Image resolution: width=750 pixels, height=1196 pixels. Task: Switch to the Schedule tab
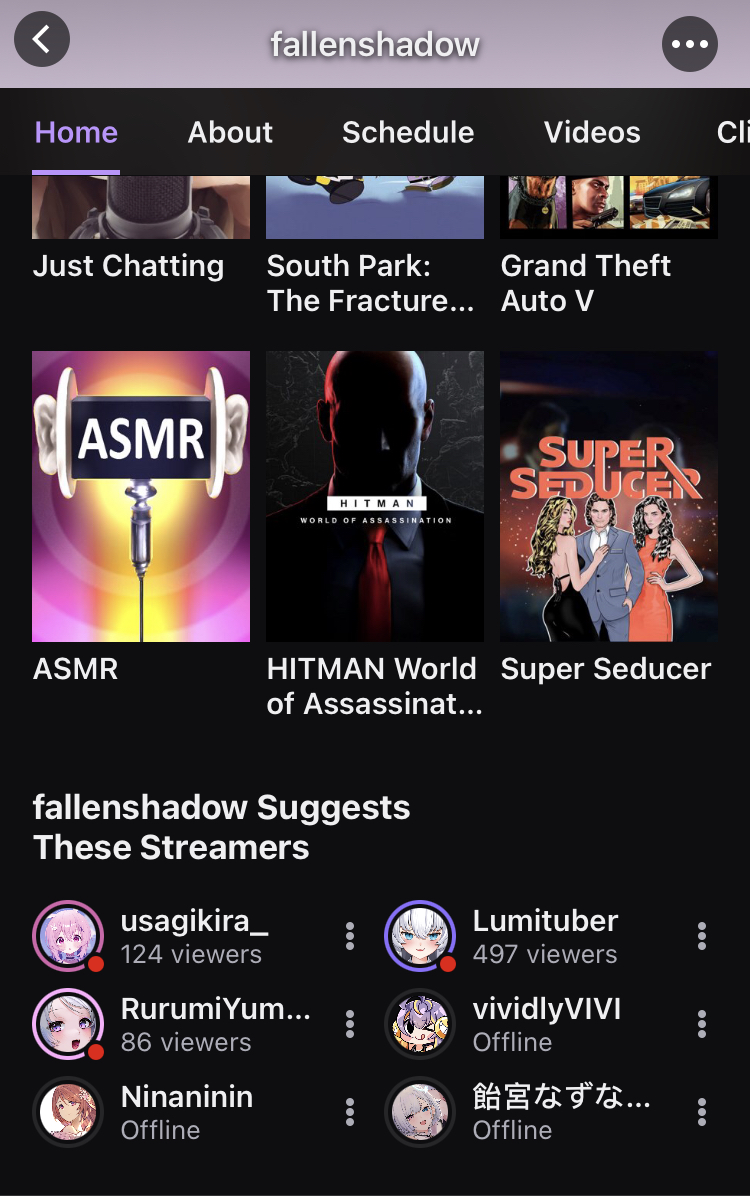(408, 132)
